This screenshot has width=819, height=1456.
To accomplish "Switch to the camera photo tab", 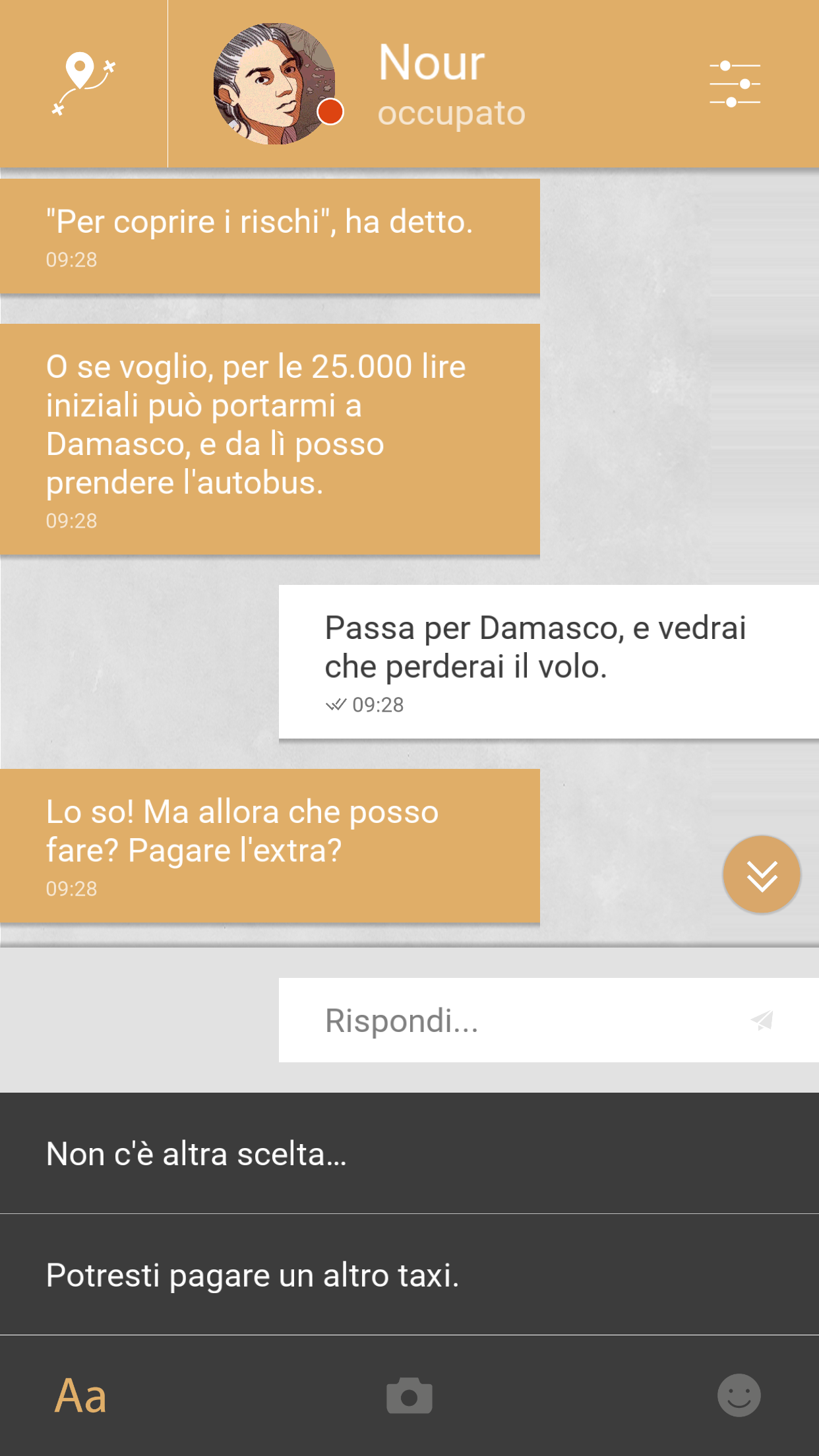I will click(409, 1395).
